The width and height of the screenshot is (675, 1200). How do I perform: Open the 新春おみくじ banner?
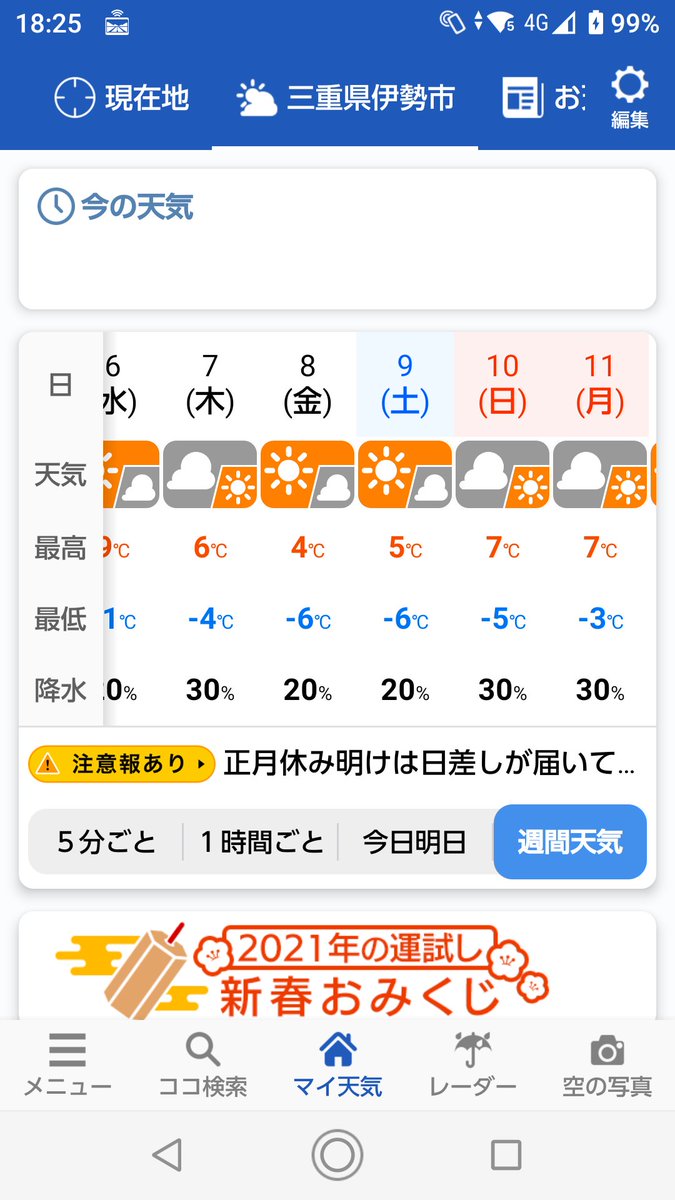tap(337, 967)
